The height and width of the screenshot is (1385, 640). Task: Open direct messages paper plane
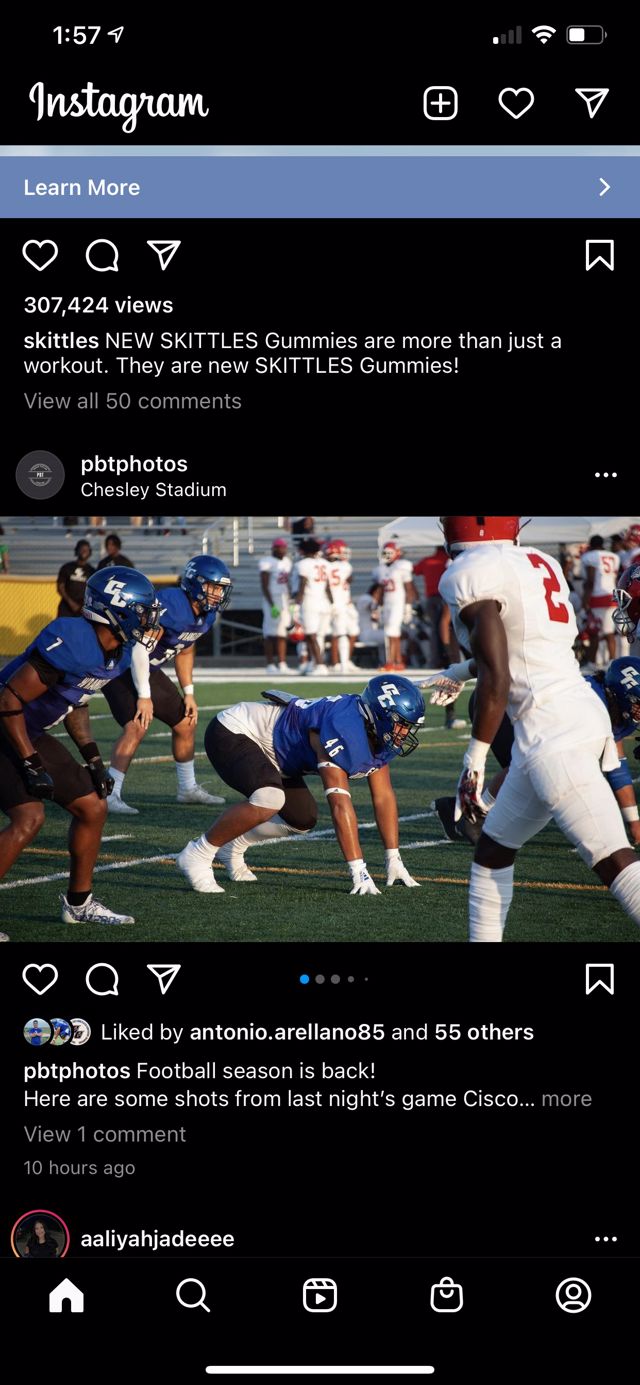(592, 102)
